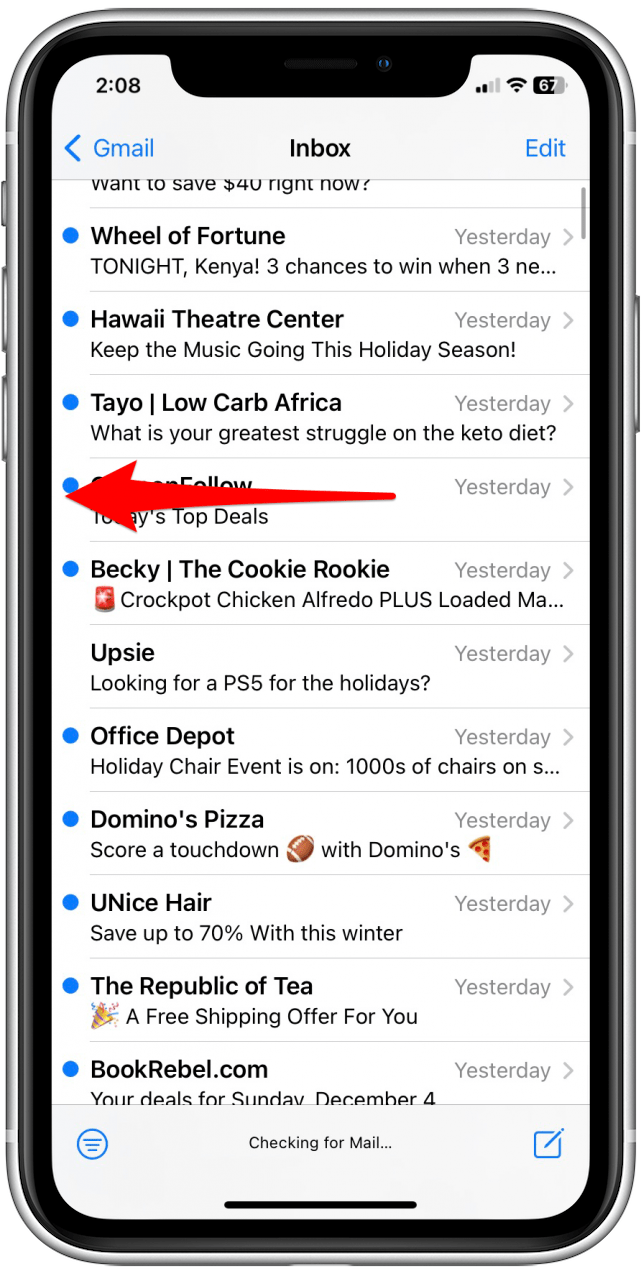Tap the Edit button

click(545, 149)
